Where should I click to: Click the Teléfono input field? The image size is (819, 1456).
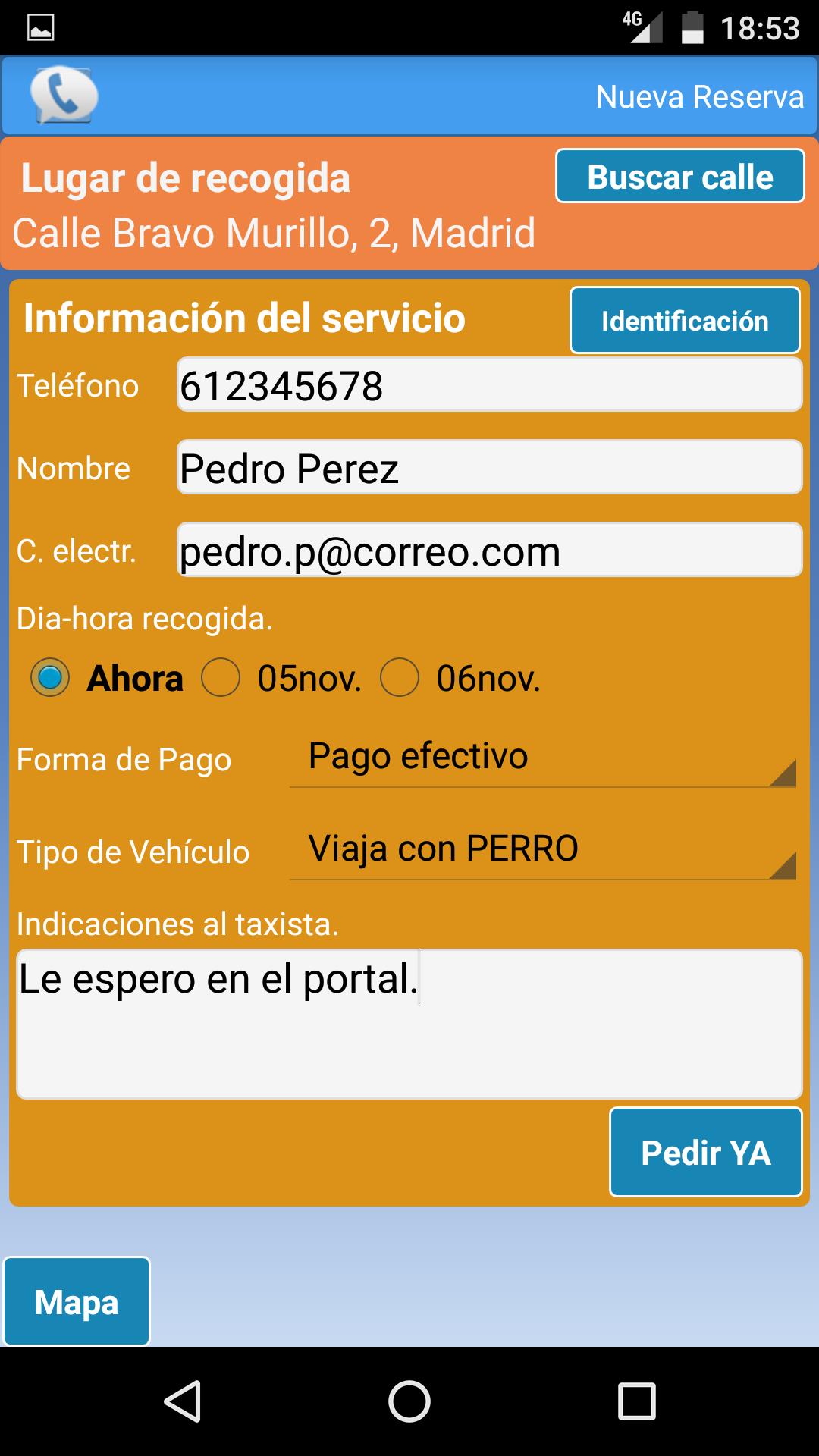coord(489,385)
